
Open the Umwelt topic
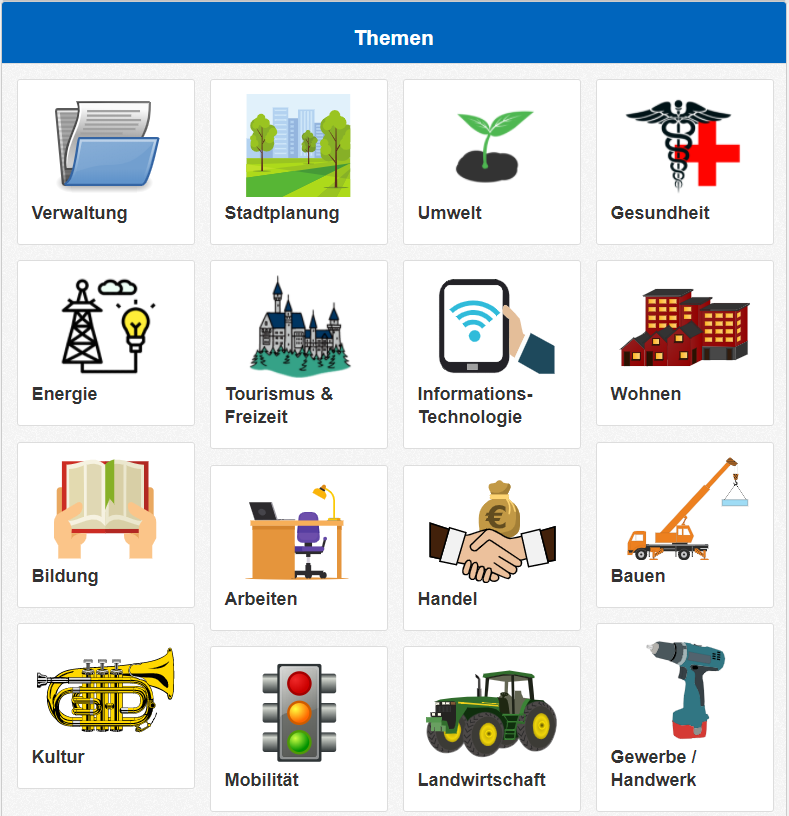(491, 162)
